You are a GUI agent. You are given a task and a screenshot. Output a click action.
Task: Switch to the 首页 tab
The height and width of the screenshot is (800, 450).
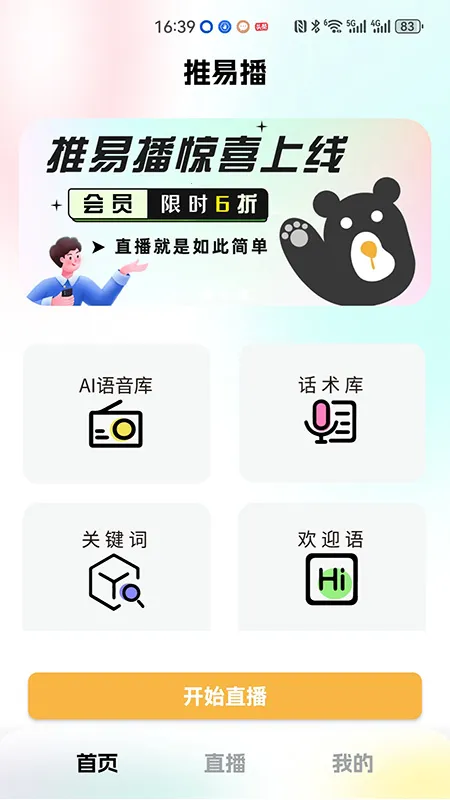point(97,763)
